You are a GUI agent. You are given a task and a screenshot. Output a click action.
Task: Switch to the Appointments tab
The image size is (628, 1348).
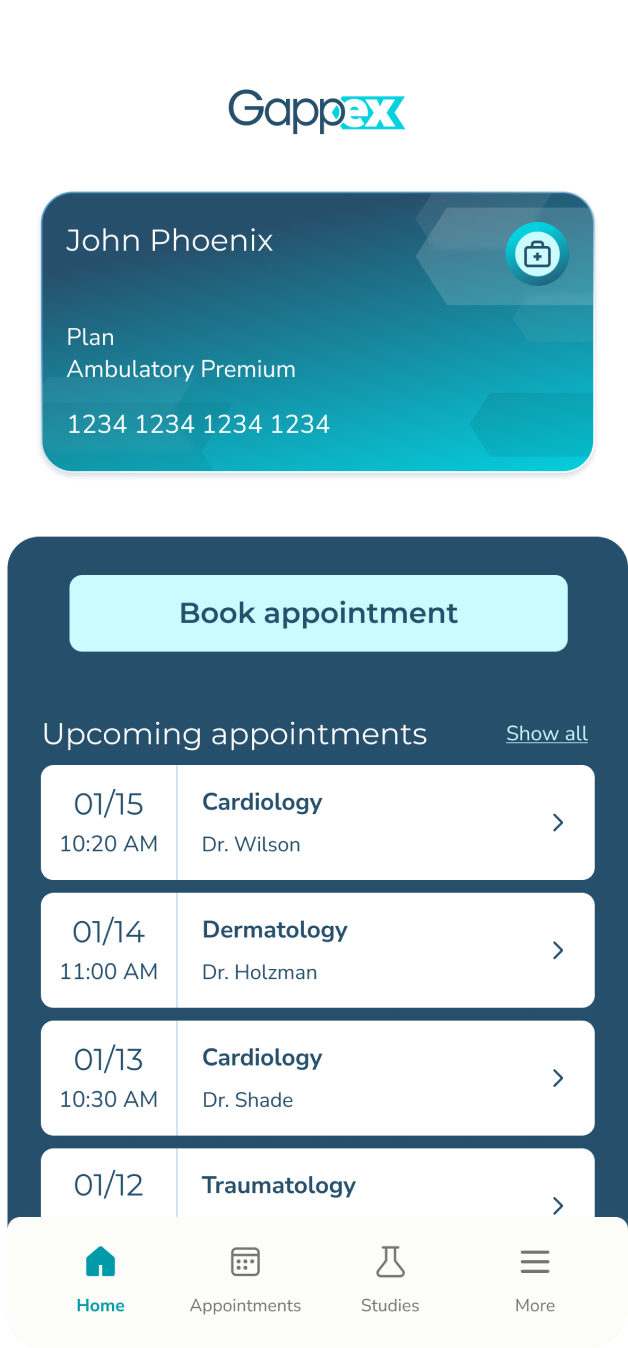(x=245, y=1280)
